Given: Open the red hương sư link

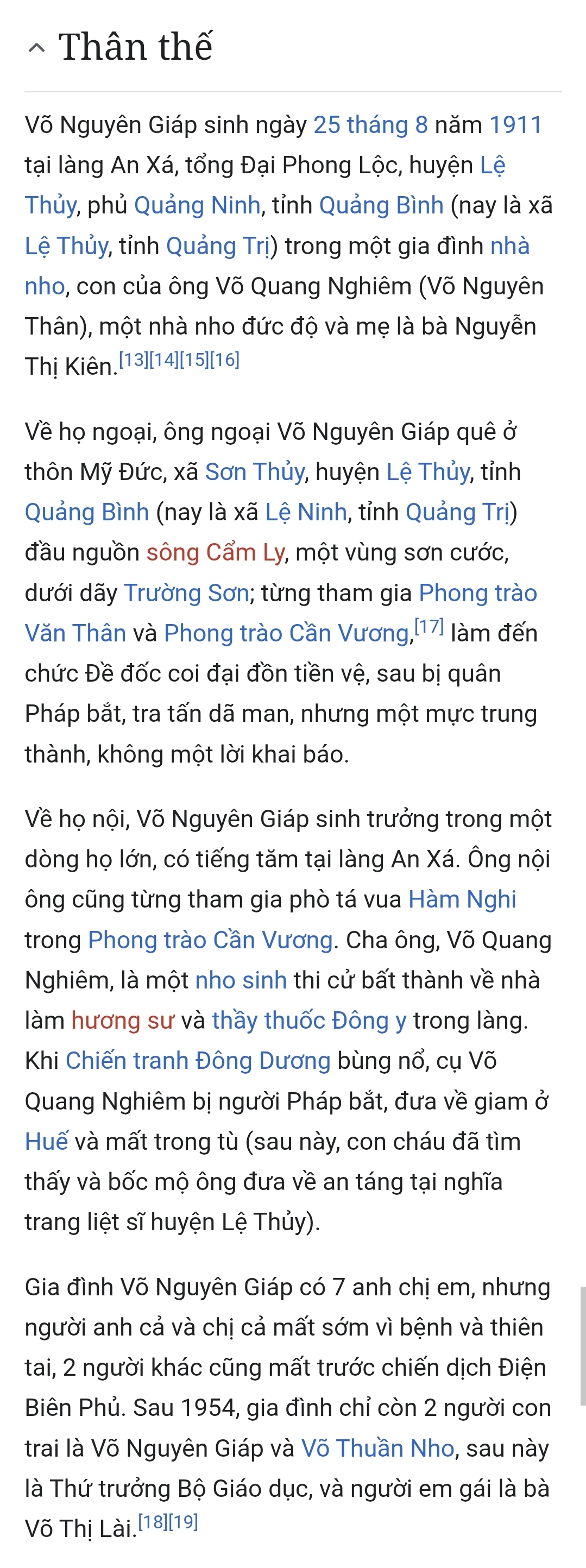Looking at the screenshot, I should click(x=123, y=1021).
